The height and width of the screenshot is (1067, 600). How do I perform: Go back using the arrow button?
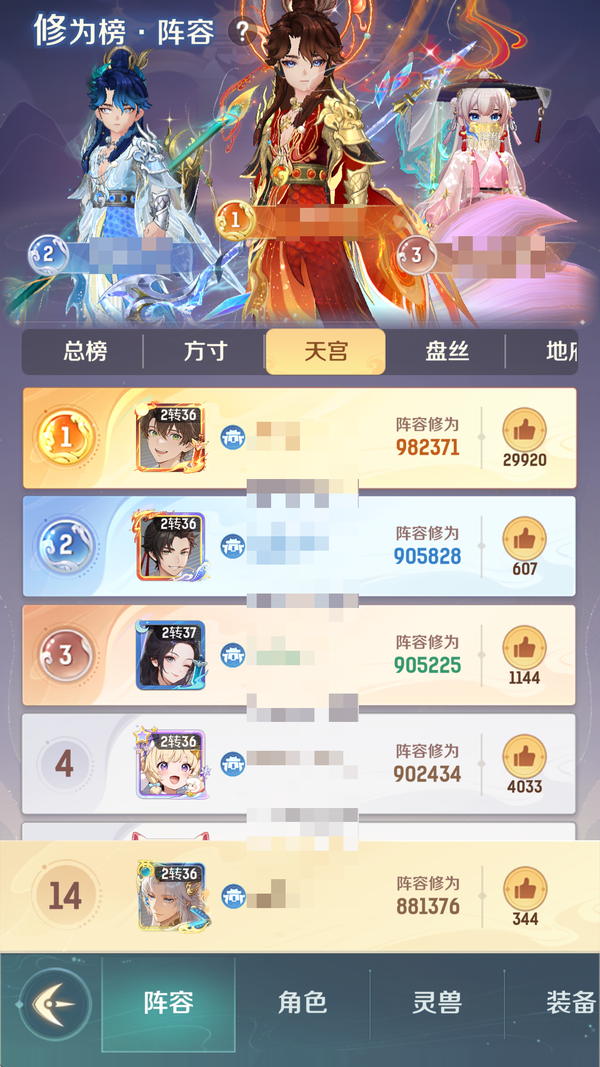click(55, 1003)
